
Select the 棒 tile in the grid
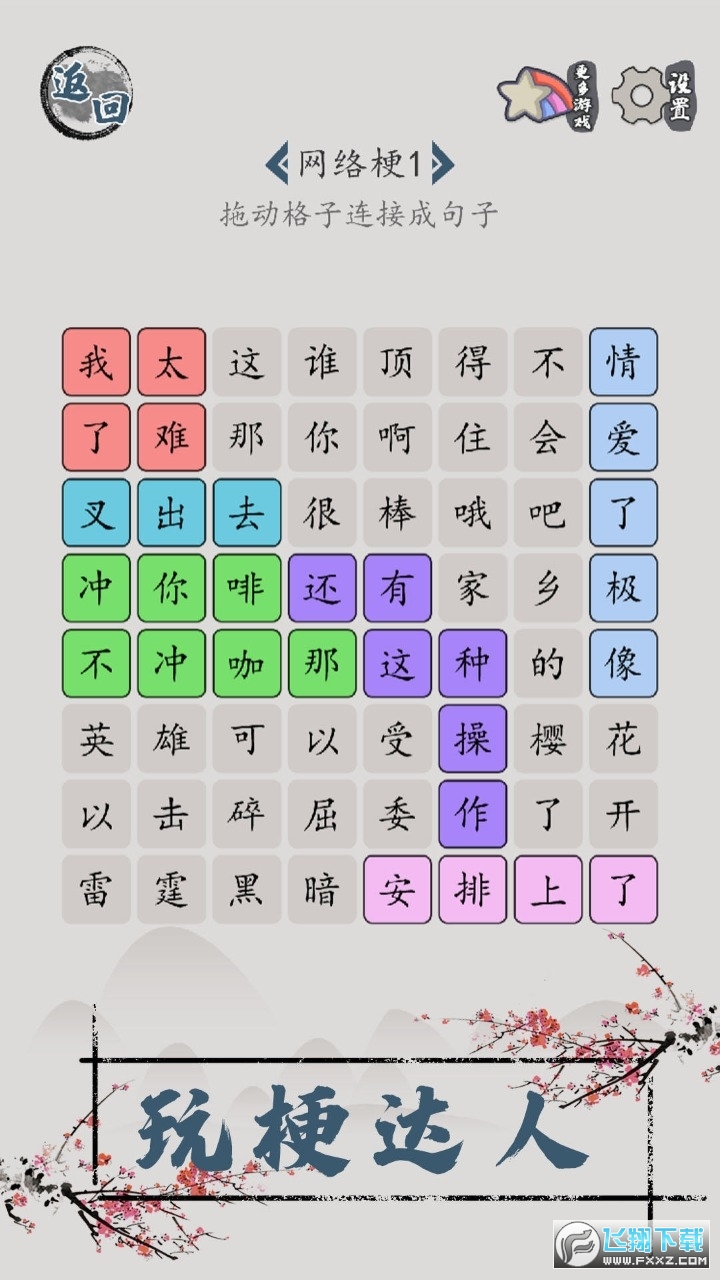(x=397, y=513)
